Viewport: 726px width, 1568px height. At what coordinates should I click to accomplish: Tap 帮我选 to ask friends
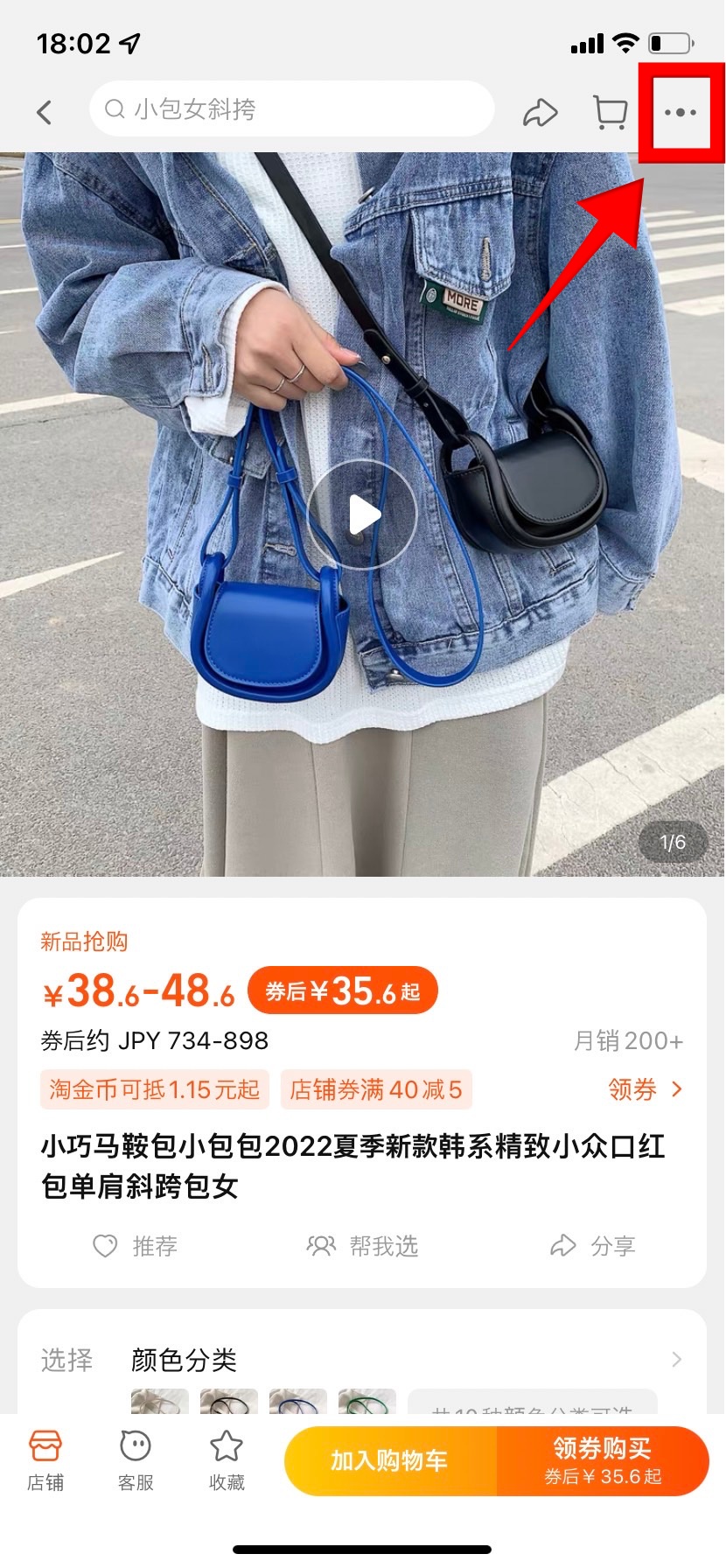pos(362,1246)
